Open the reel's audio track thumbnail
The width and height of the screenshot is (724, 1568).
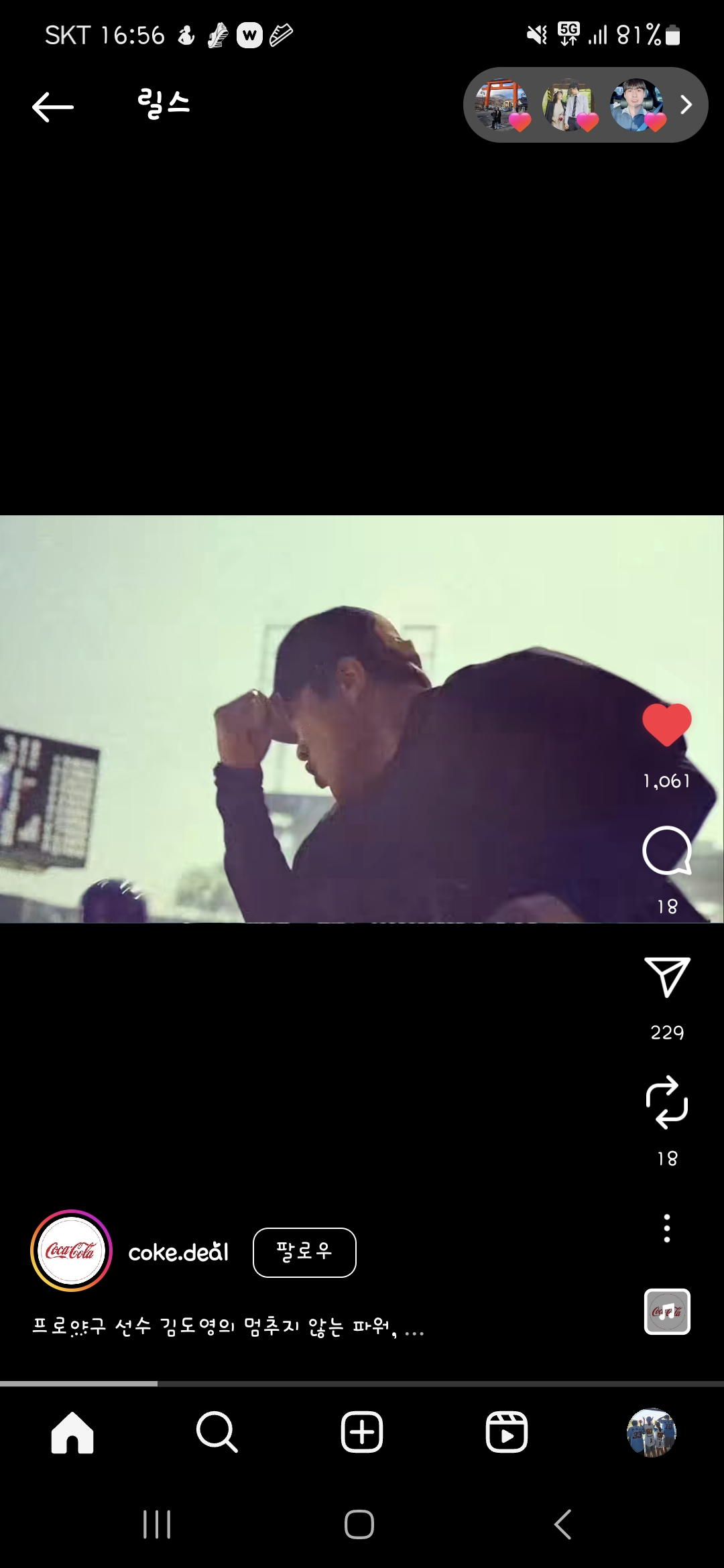coord(666,1312)
